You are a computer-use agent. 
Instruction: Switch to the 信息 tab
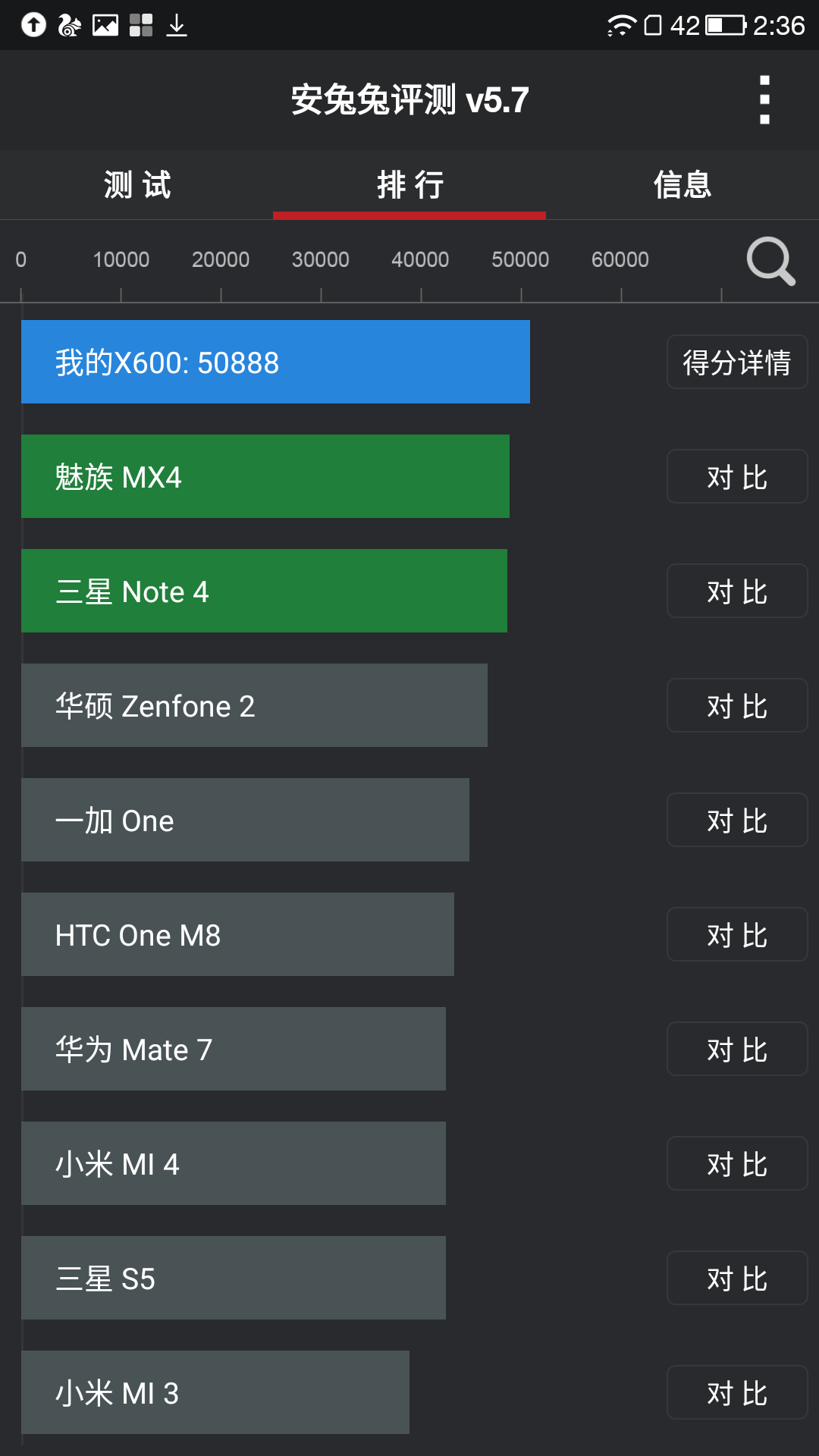pyautogui.click(x=682, y=185)
